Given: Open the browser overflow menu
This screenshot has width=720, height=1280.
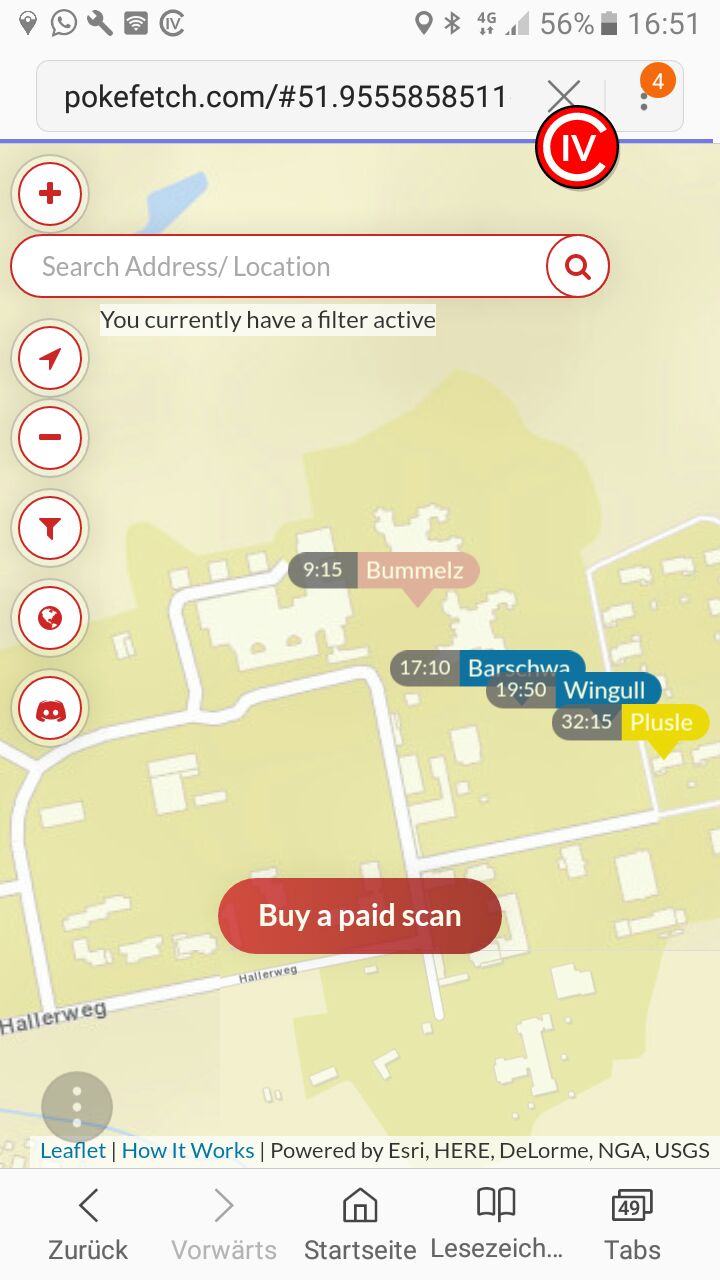Looking at the screenshot, I should (x=645, y=97).
